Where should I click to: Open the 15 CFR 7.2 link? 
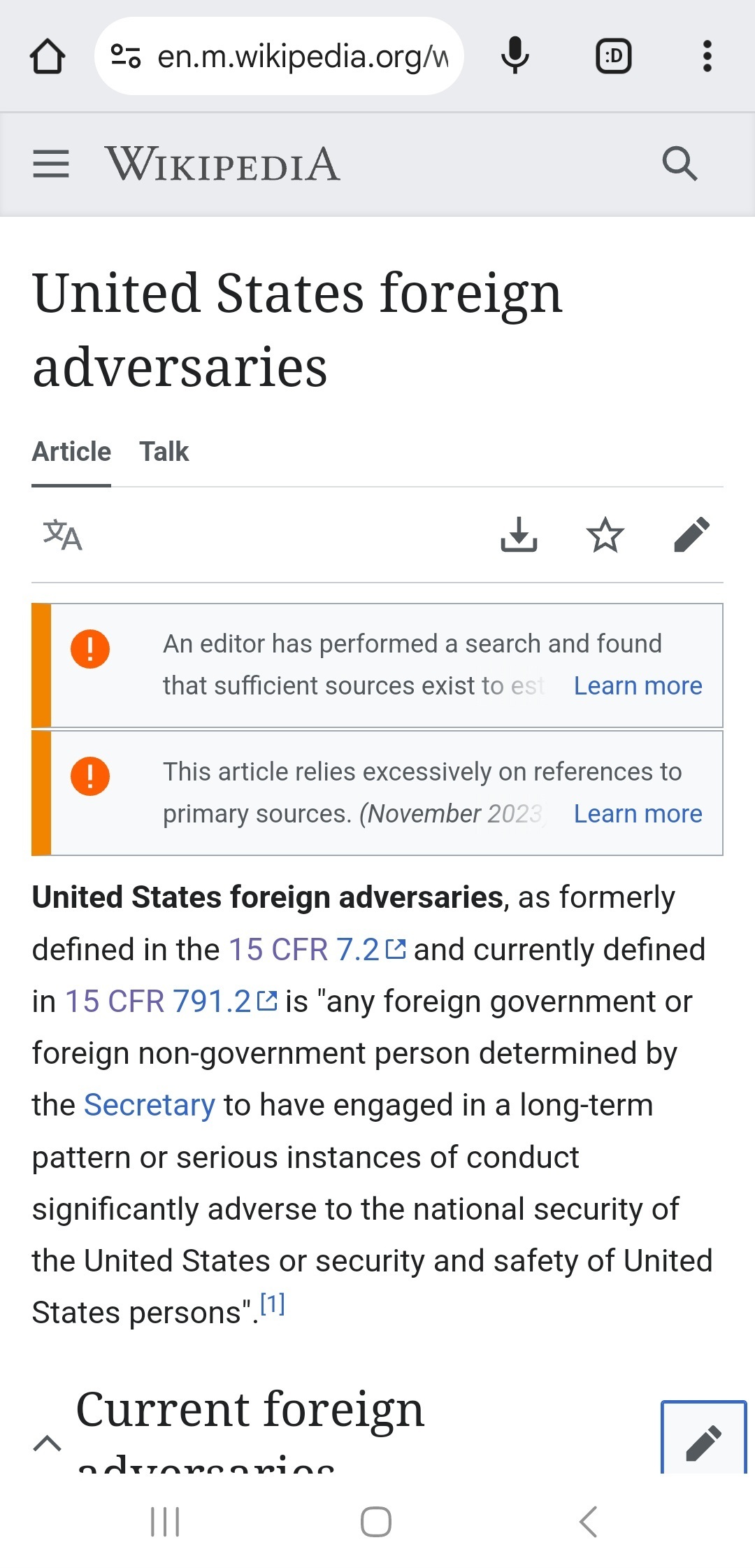[x=304, y=950]
